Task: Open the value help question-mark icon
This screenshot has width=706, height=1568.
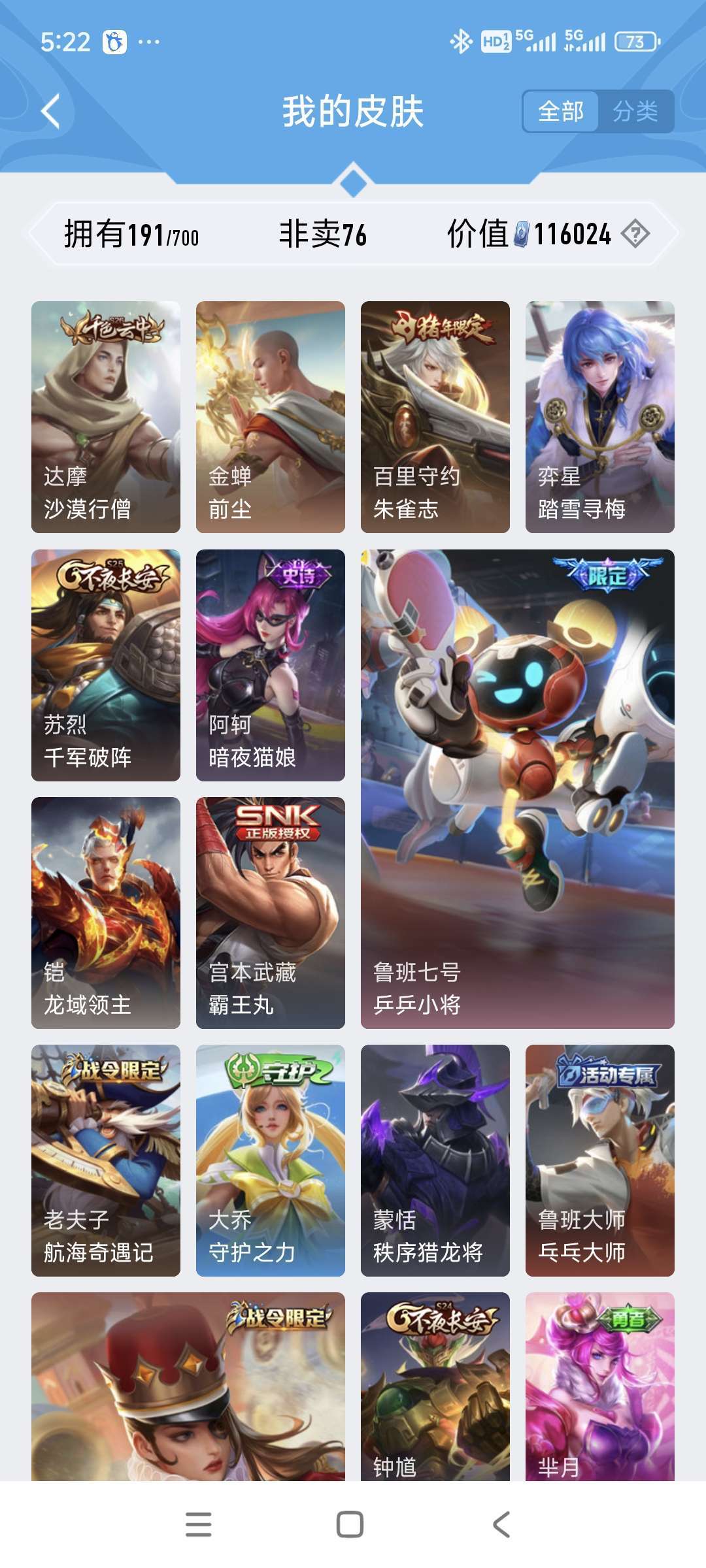Action: pos(635,234)
